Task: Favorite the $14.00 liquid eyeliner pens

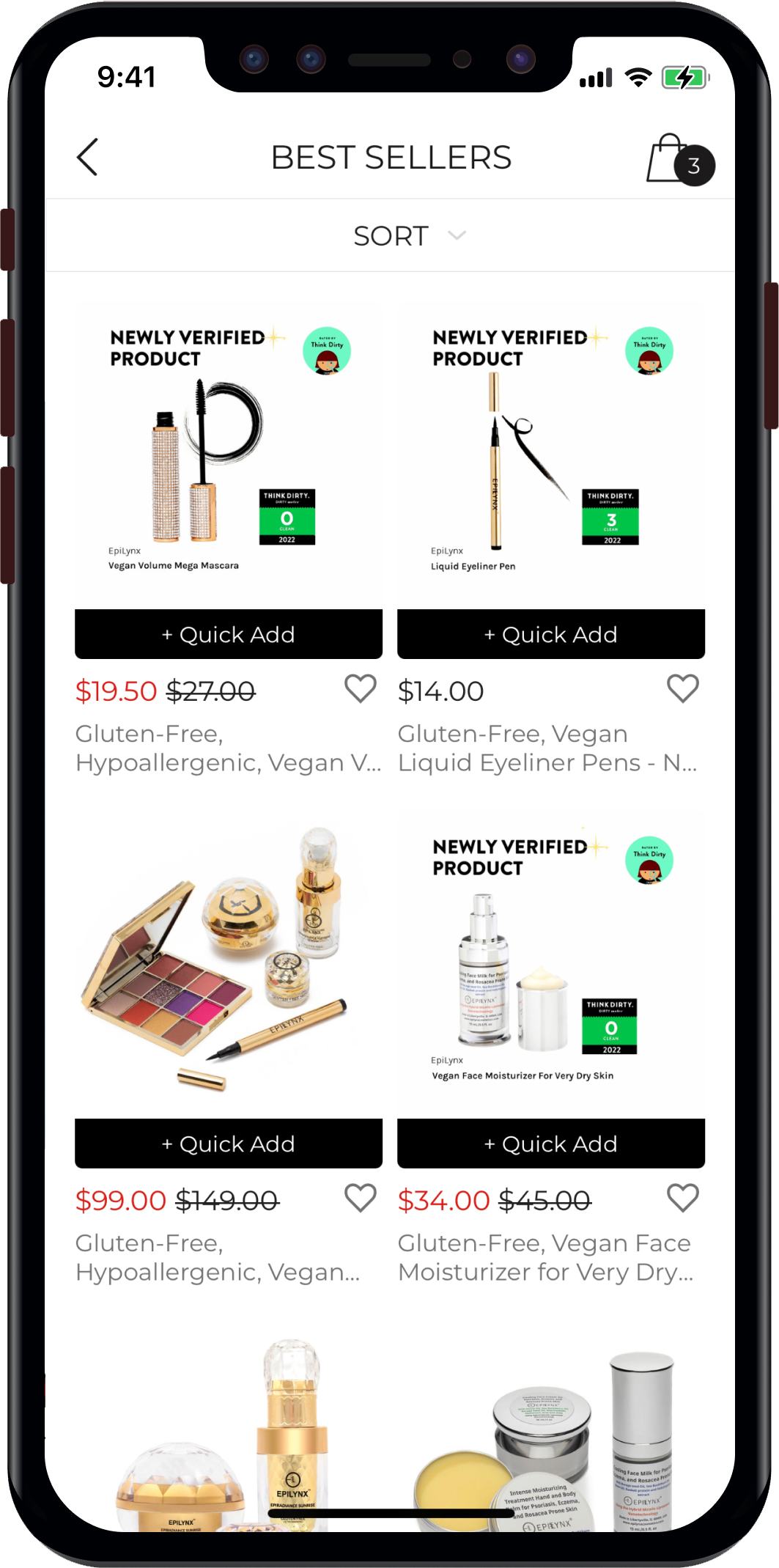Action: coord(682,689)
